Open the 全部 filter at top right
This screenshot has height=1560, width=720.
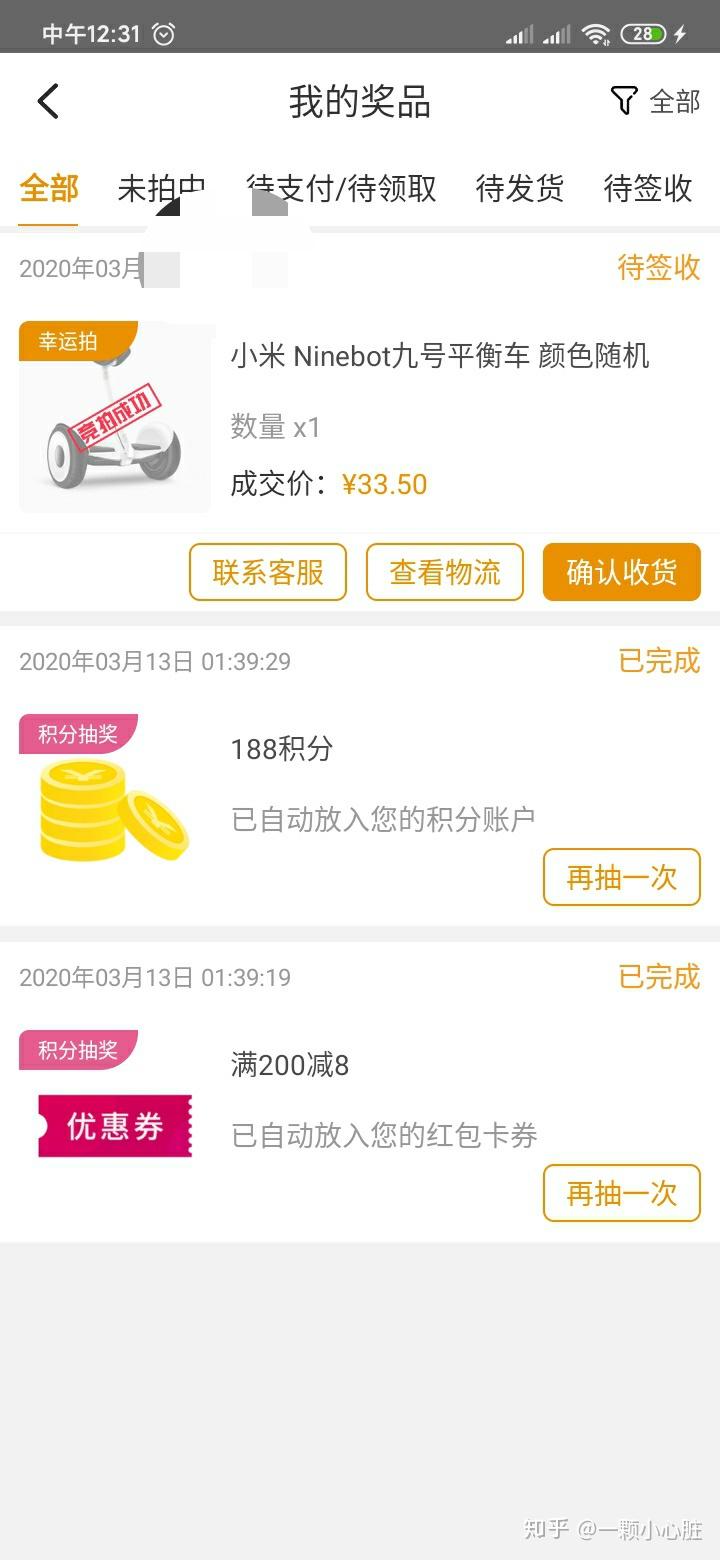[x=655, y=101]
